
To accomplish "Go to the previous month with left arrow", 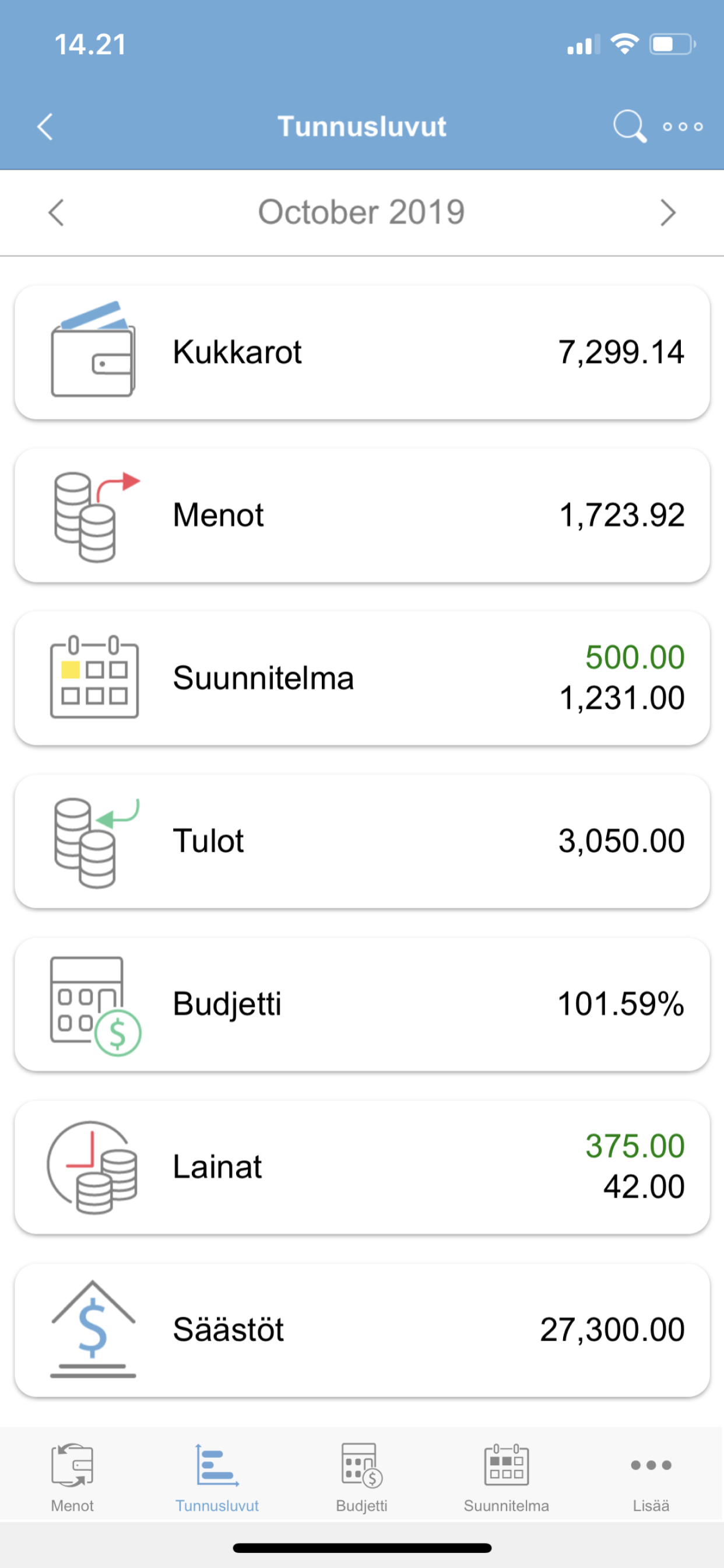I will [56, 212].
